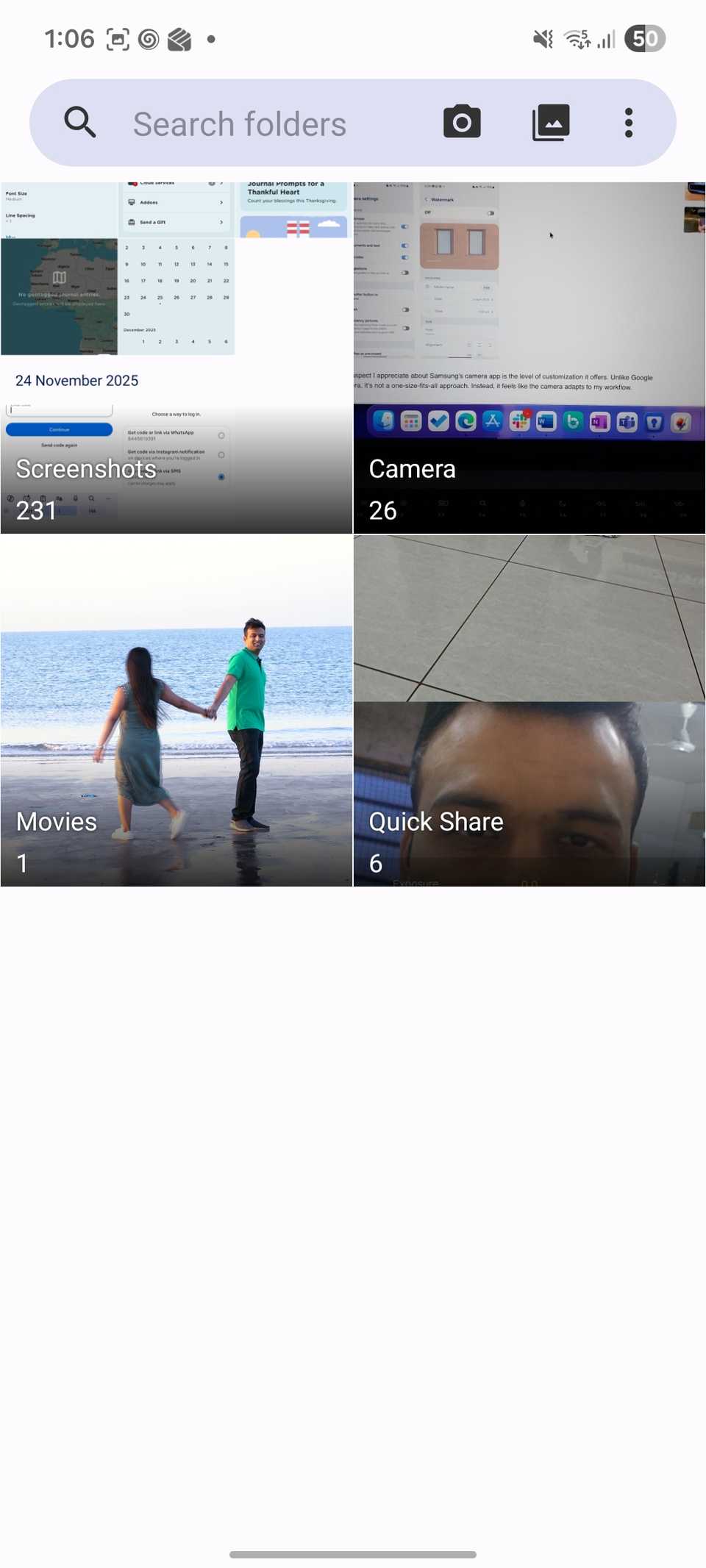Select the WhatsApp code radio button
The height and width of the screenshot is (1568, 706).
[x=220, y=435]
